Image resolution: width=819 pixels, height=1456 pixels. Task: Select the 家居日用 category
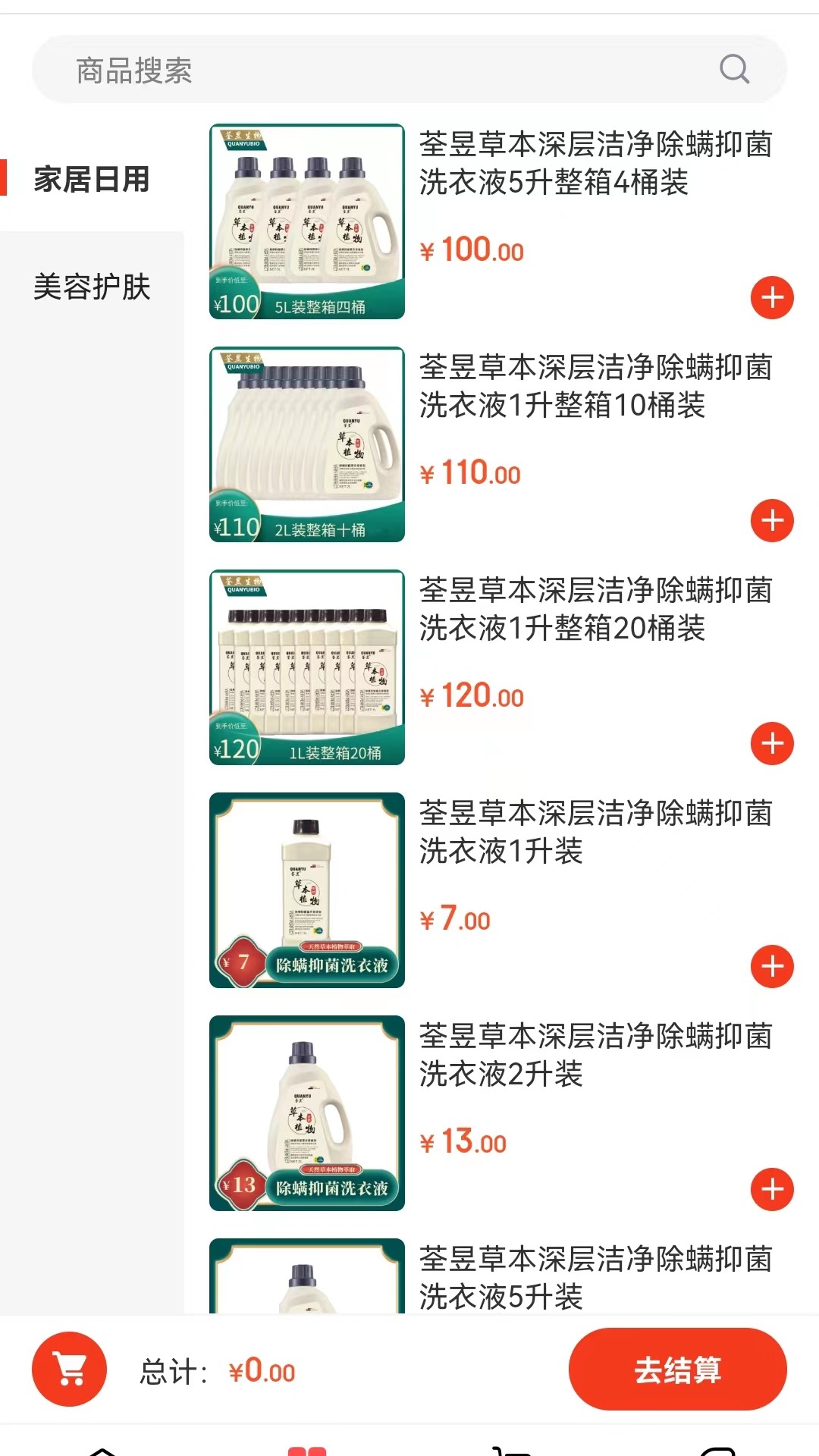(x=92, y=180)
